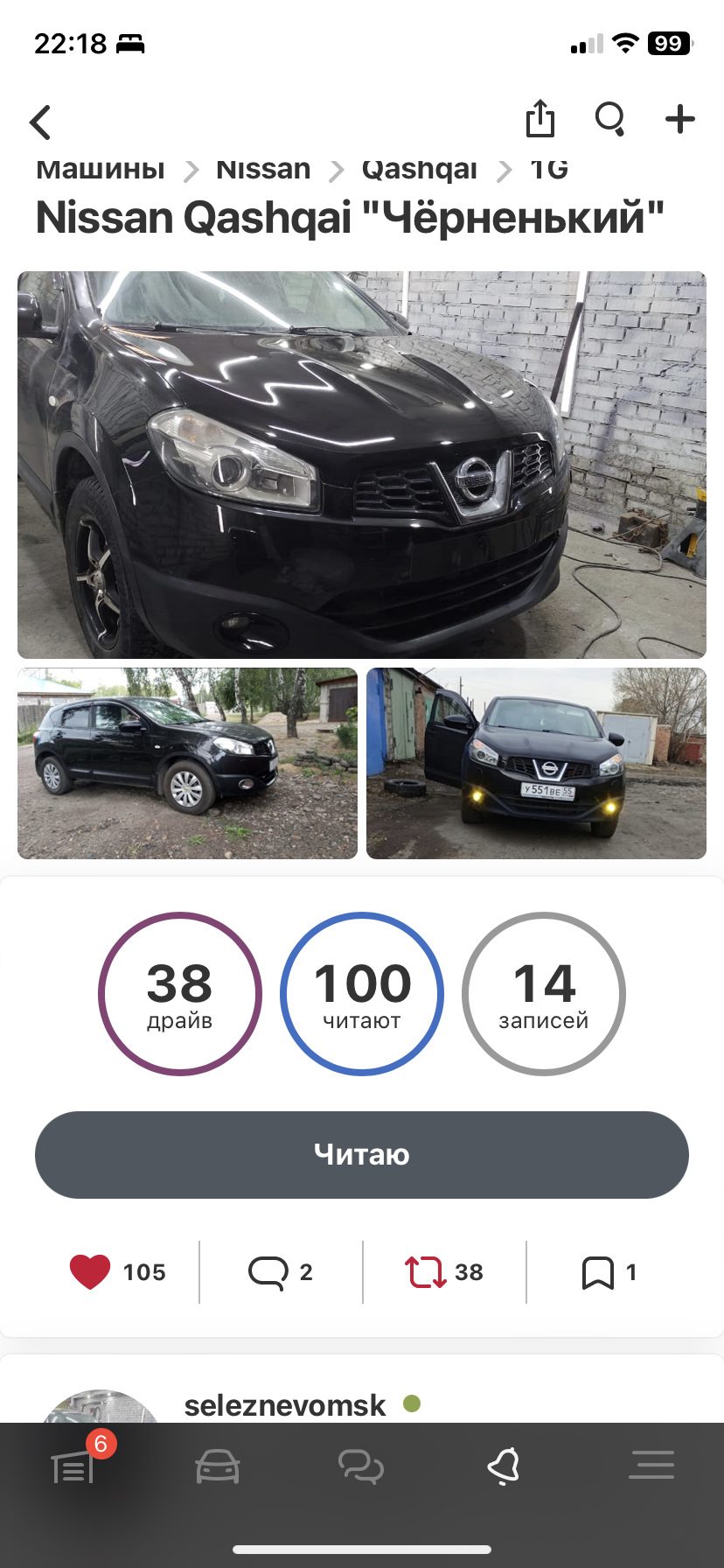Open the photo with yellow fog lights

[x=536, y=763]
